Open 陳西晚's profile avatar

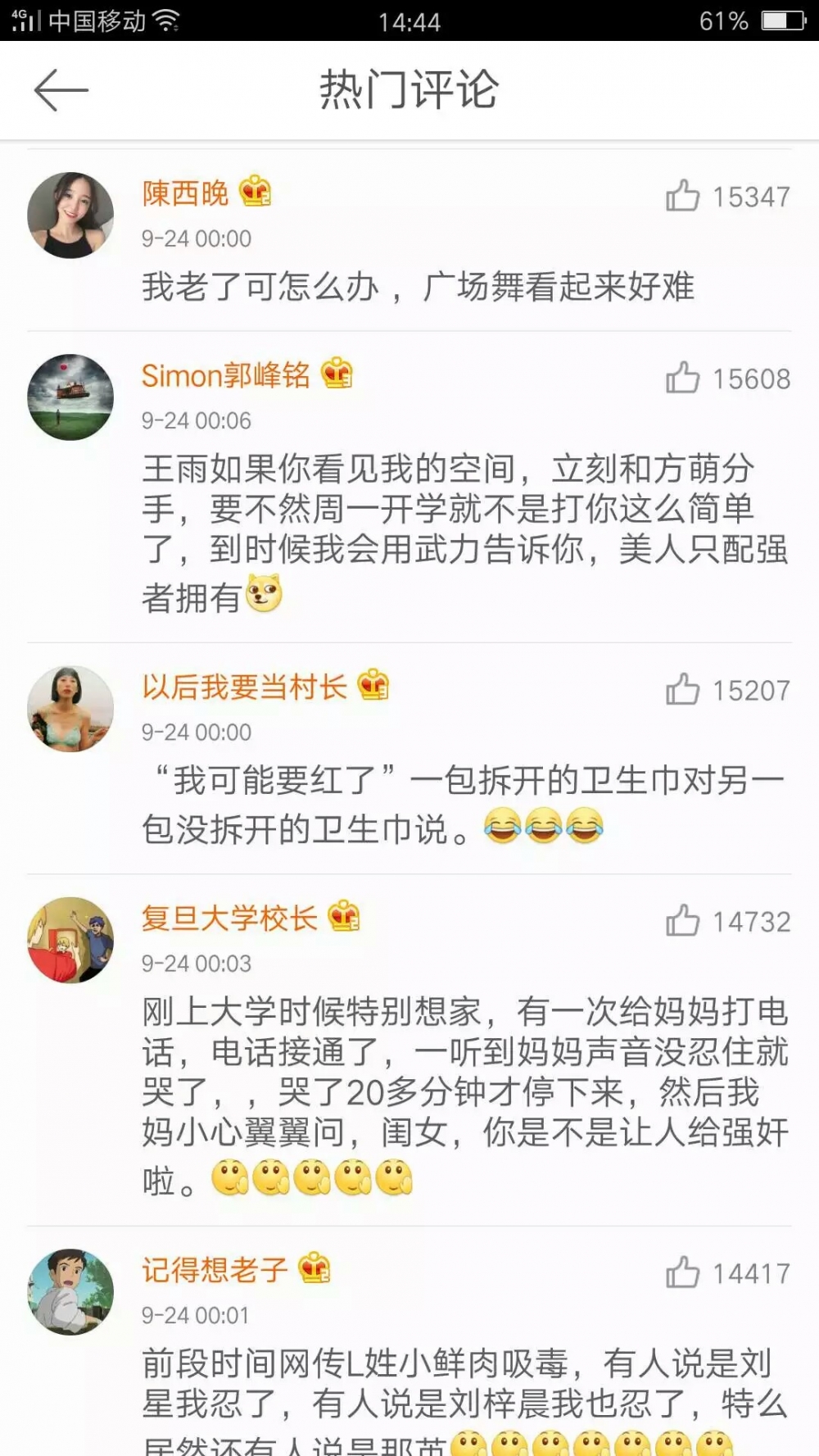(70, 215)
